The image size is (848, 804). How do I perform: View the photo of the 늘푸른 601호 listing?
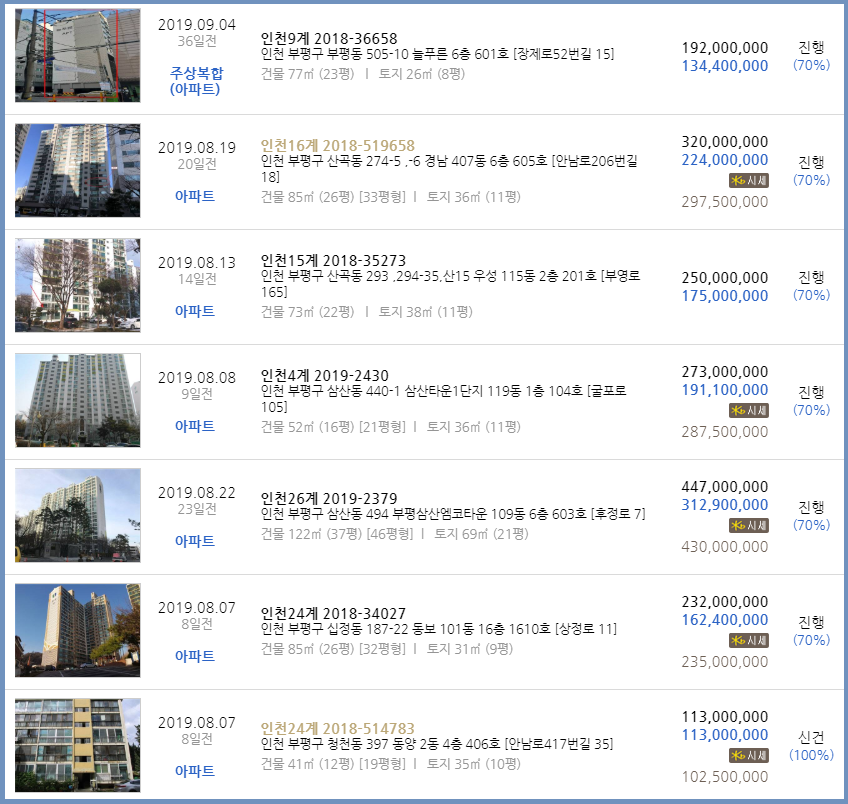(78, 56)
